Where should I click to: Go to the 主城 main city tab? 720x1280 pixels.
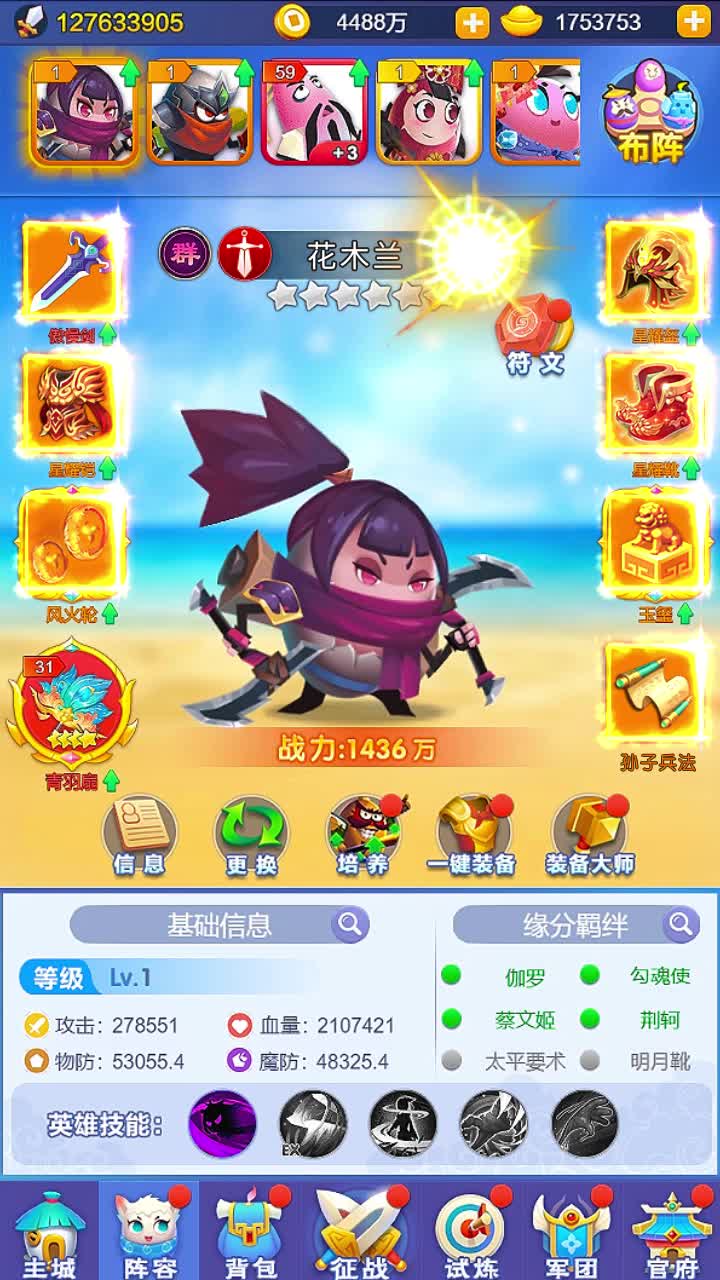[49, 1232]
